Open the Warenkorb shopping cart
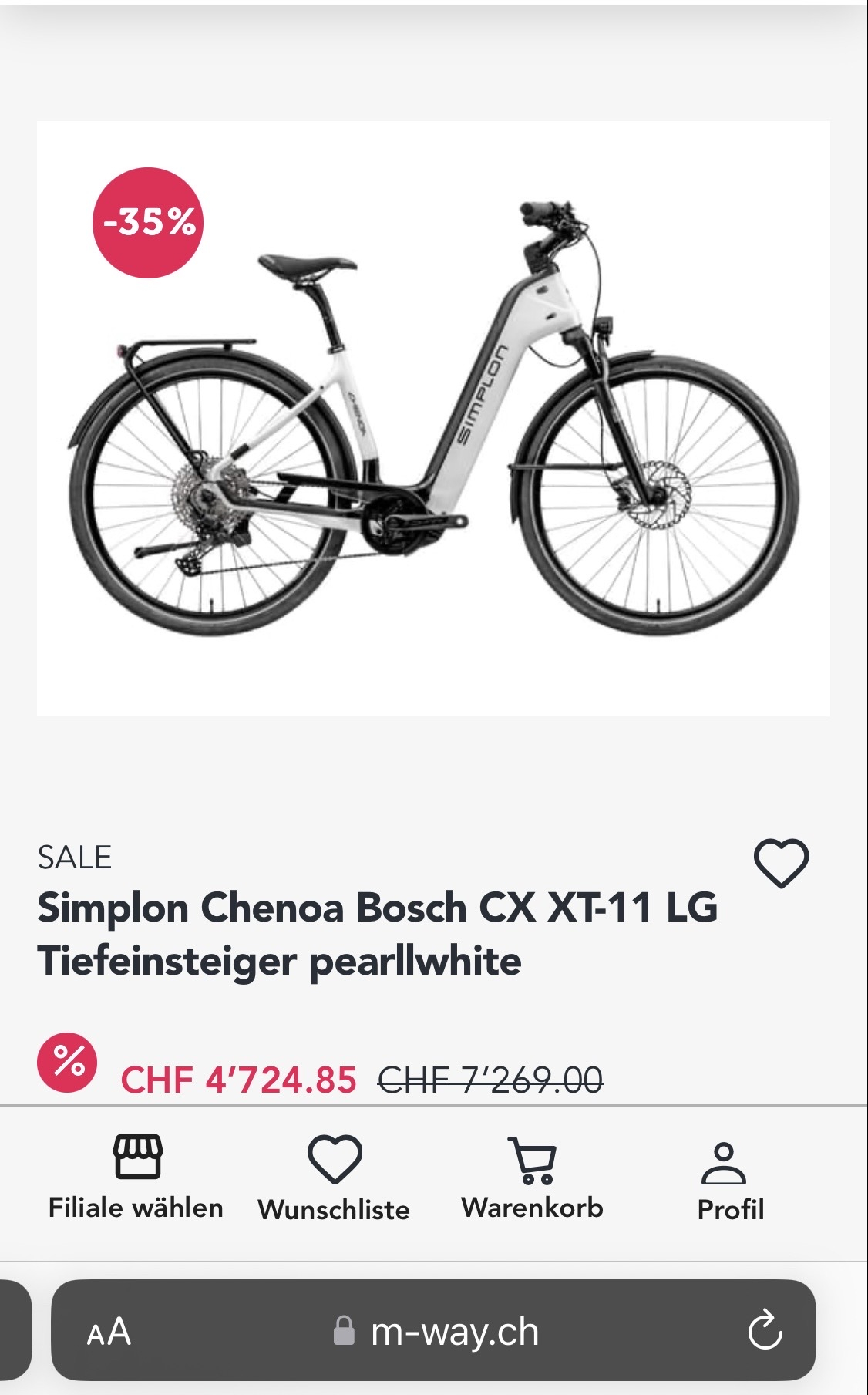 (532, 1178)
